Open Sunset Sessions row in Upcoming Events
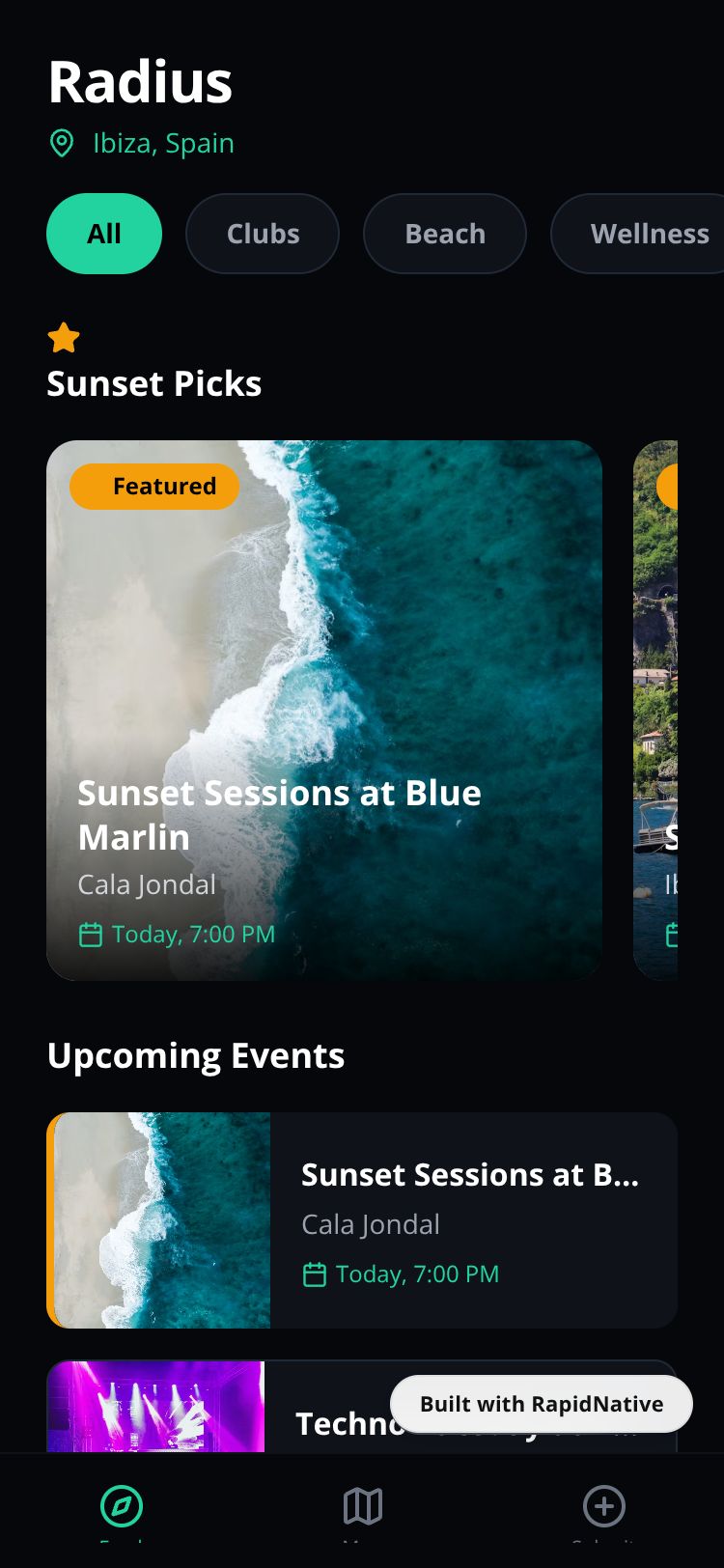Viewport: 724px width, 1568px height. (362, 1220)
